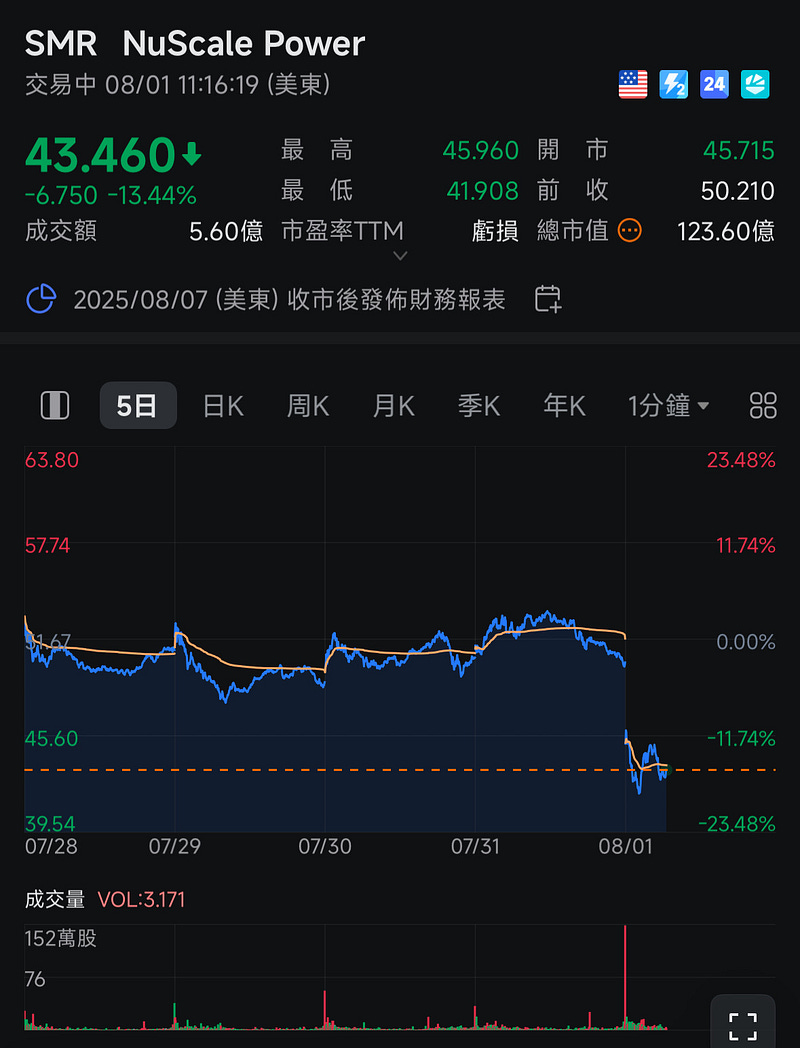Open the 季K chart view
800x1048 pixels.
[x=479, y=405]
